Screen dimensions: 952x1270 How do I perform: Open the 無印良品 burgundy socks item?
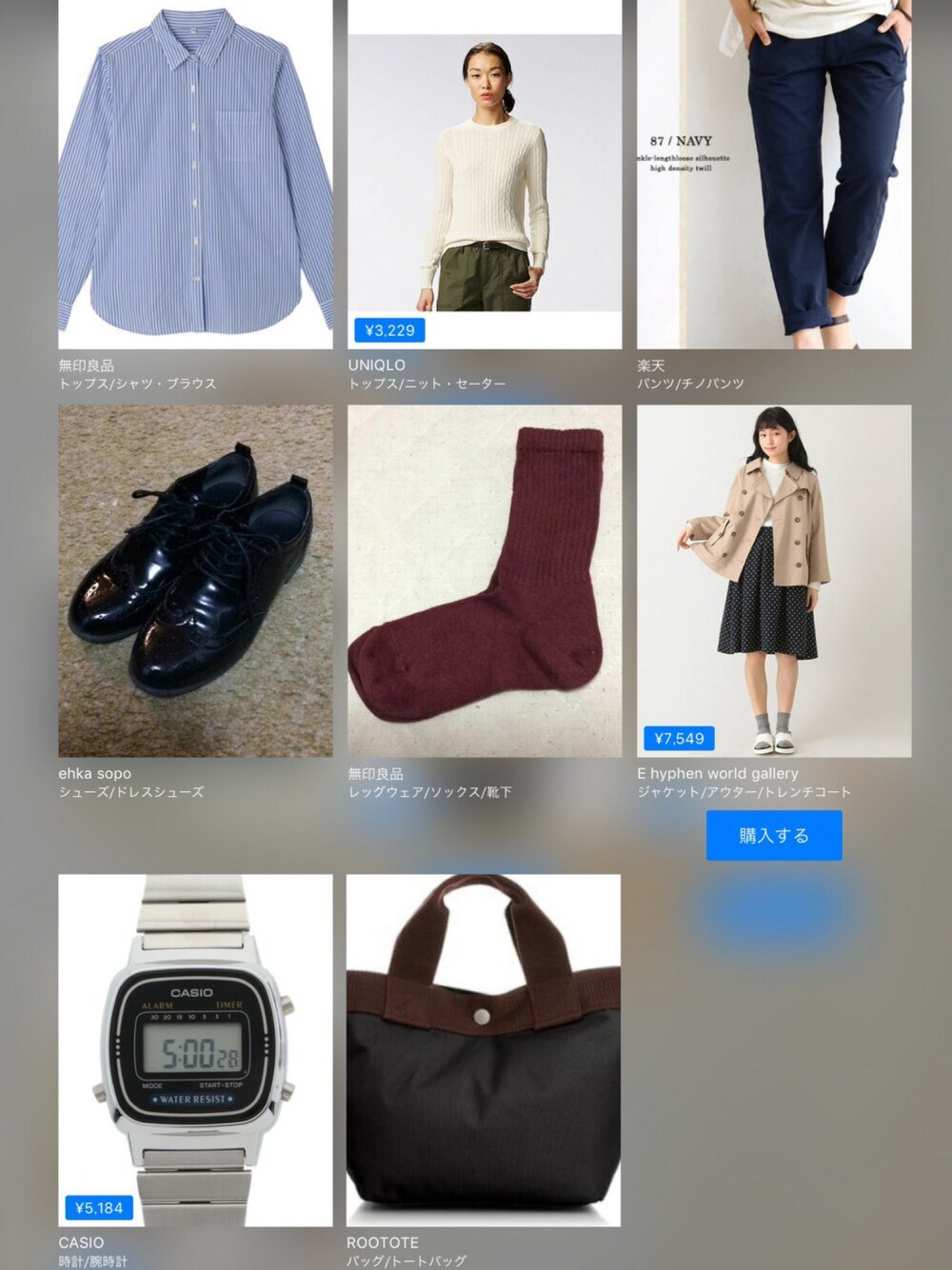(485, 581)
